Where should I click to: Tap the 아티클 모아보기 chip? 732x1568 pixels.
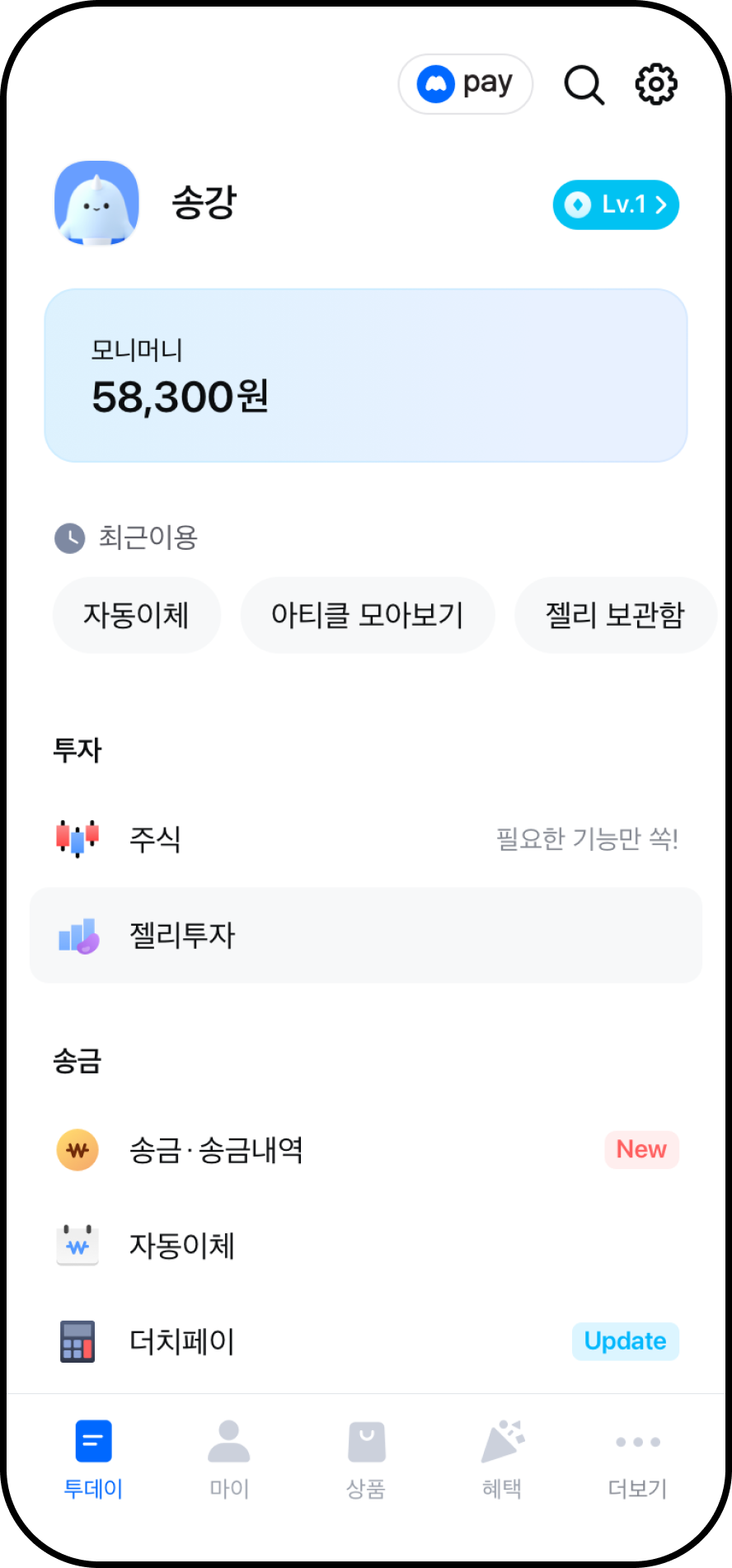368,615
